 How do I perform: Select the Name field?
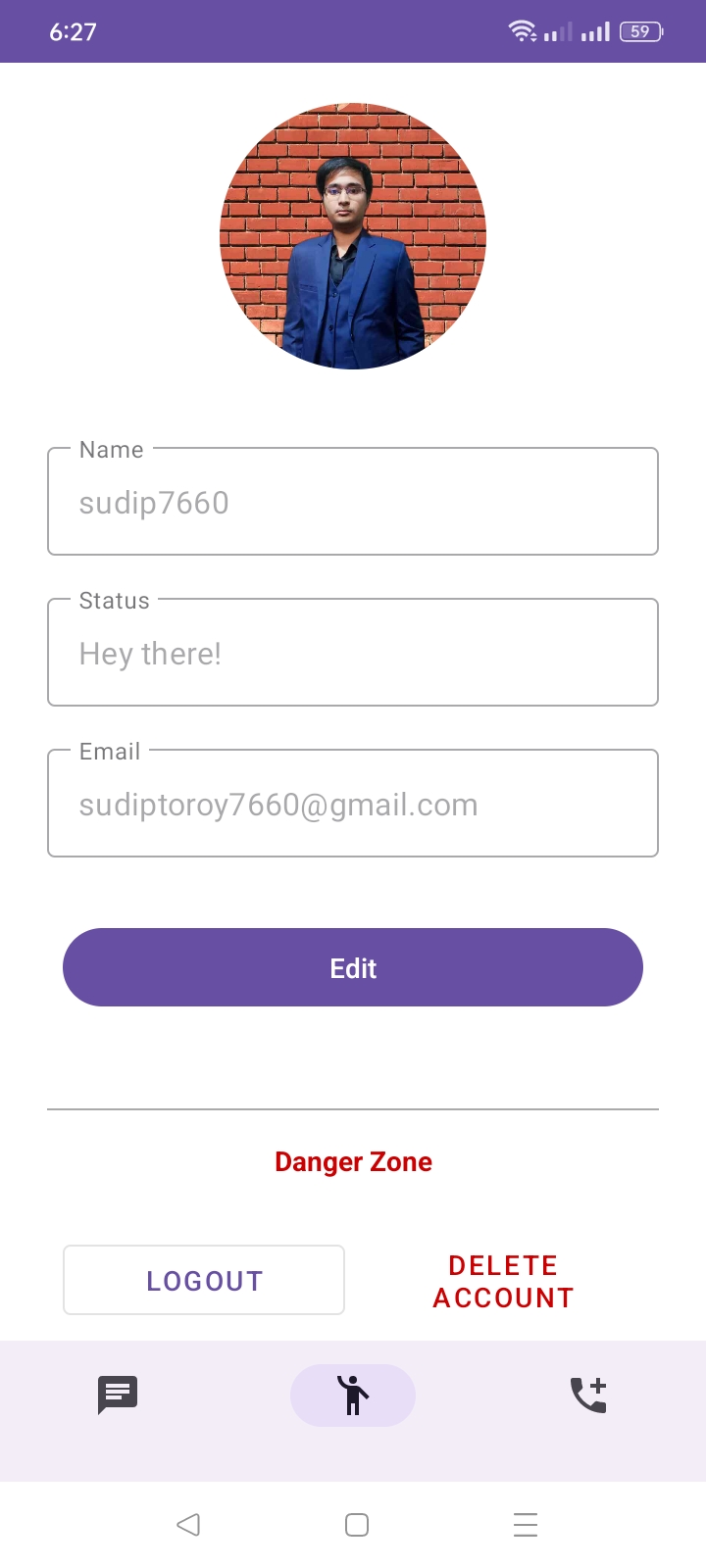click(x=353, y=503)
